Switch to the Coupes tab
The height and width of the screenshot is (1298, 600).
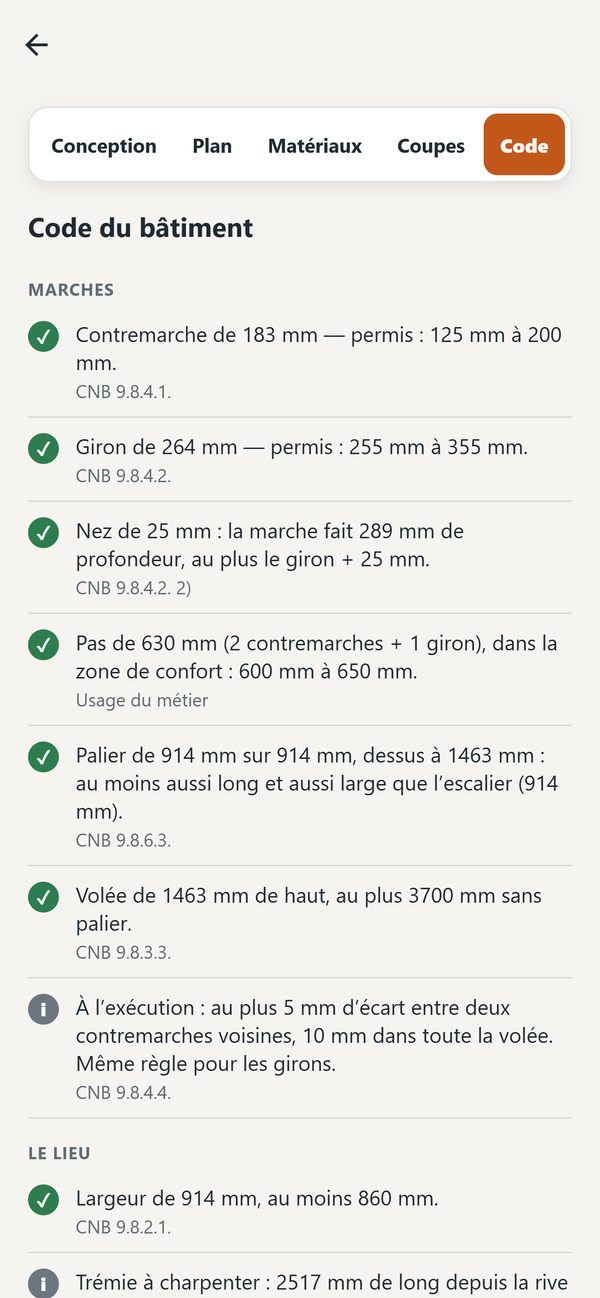click(x=431, y=145)
